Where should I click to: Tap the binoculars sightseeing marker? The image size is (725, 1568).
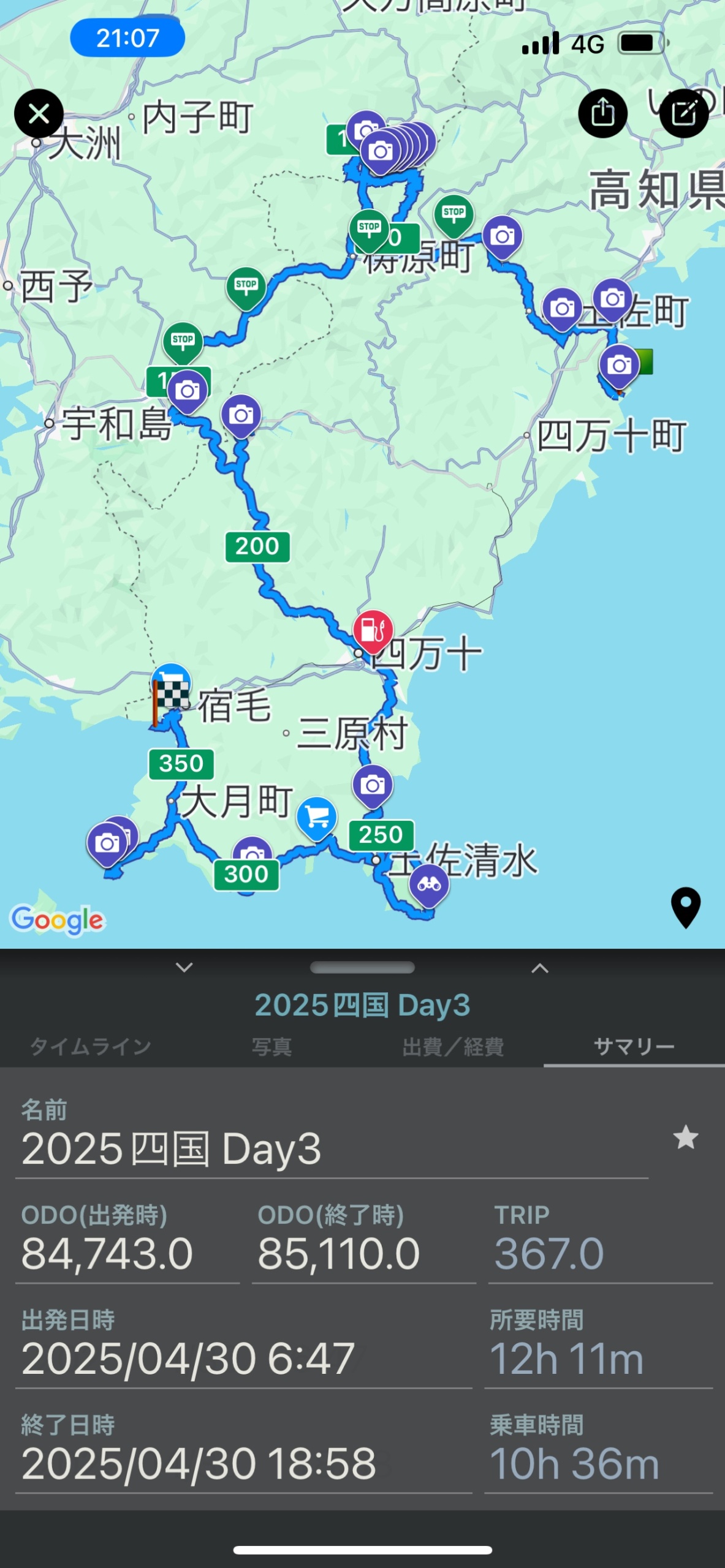429,886
